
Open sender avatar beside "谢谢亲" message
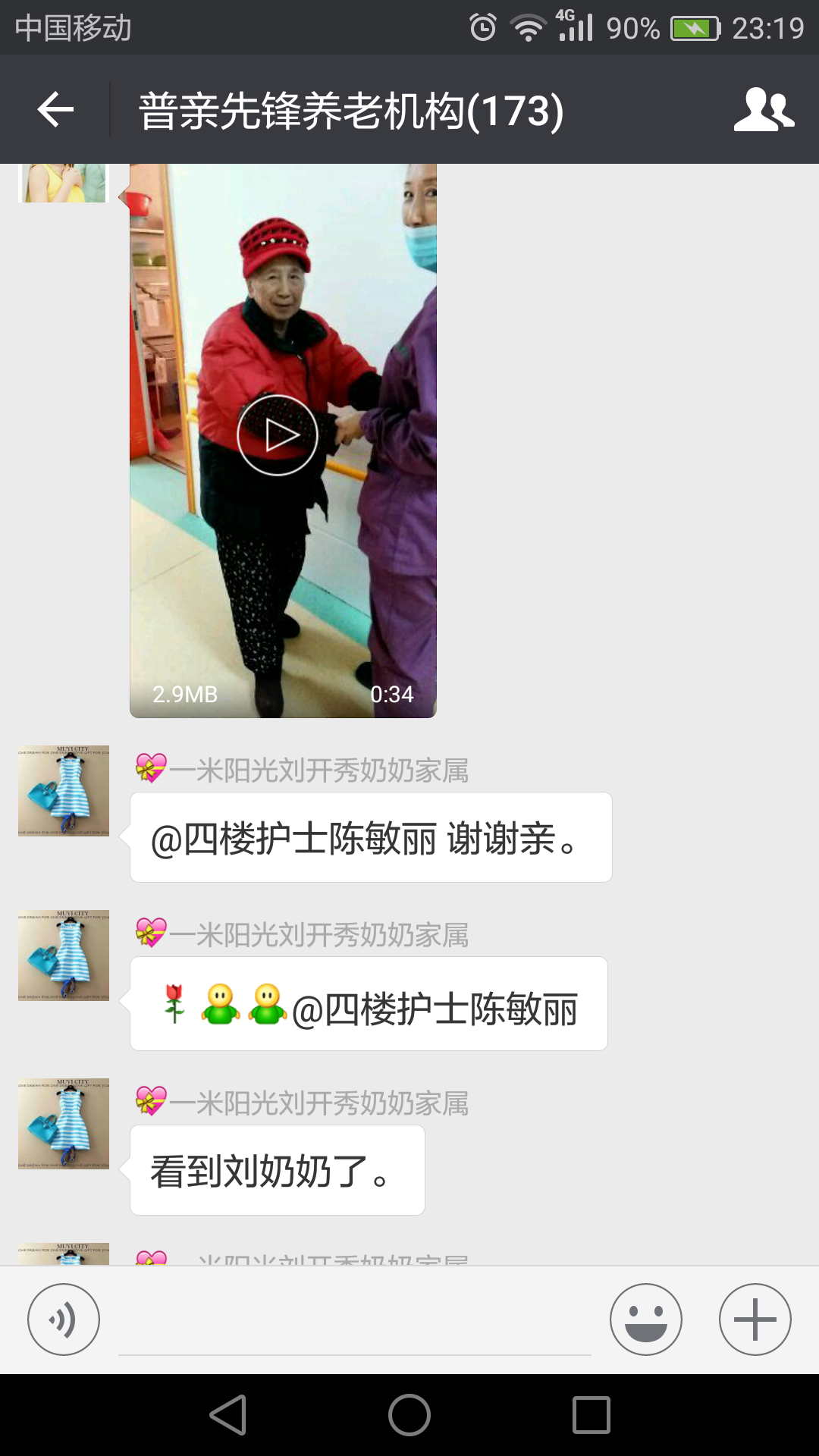click(64, 791)
